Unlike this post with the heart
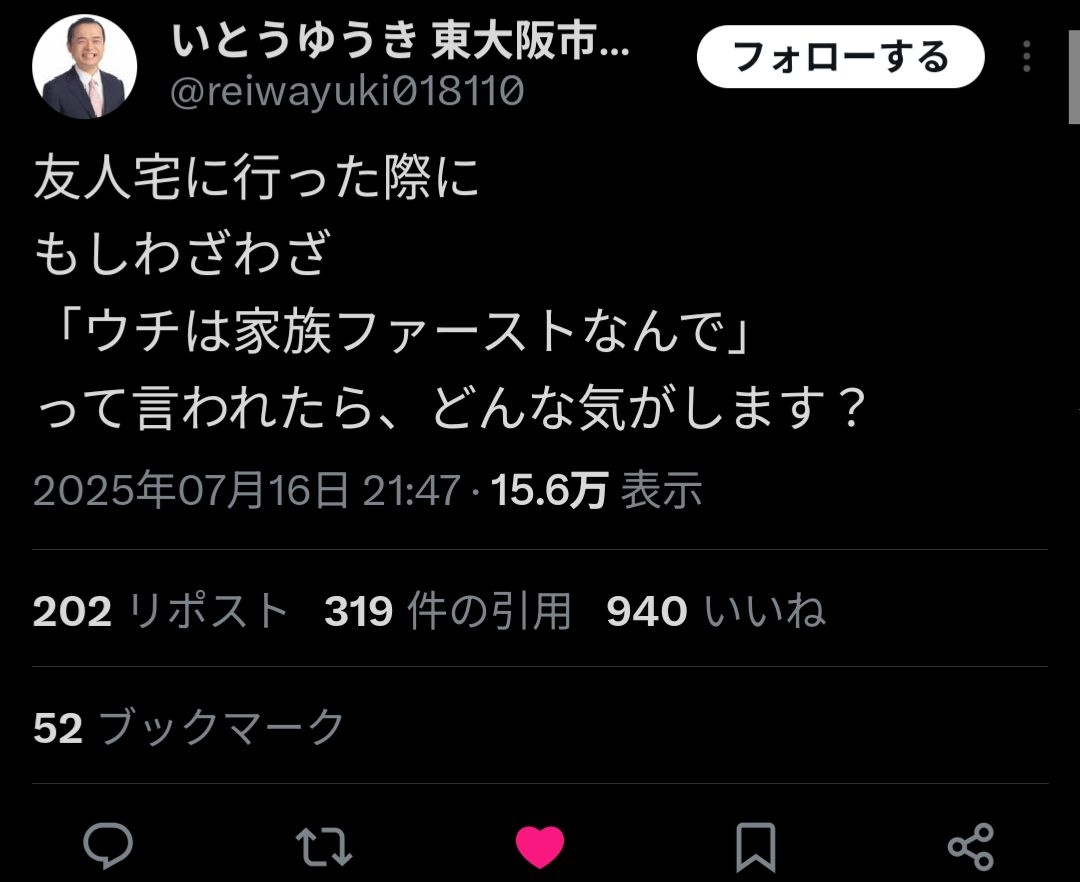This screenshot has width=1080, height=882. pyautogui.click(x=540, y=846)
